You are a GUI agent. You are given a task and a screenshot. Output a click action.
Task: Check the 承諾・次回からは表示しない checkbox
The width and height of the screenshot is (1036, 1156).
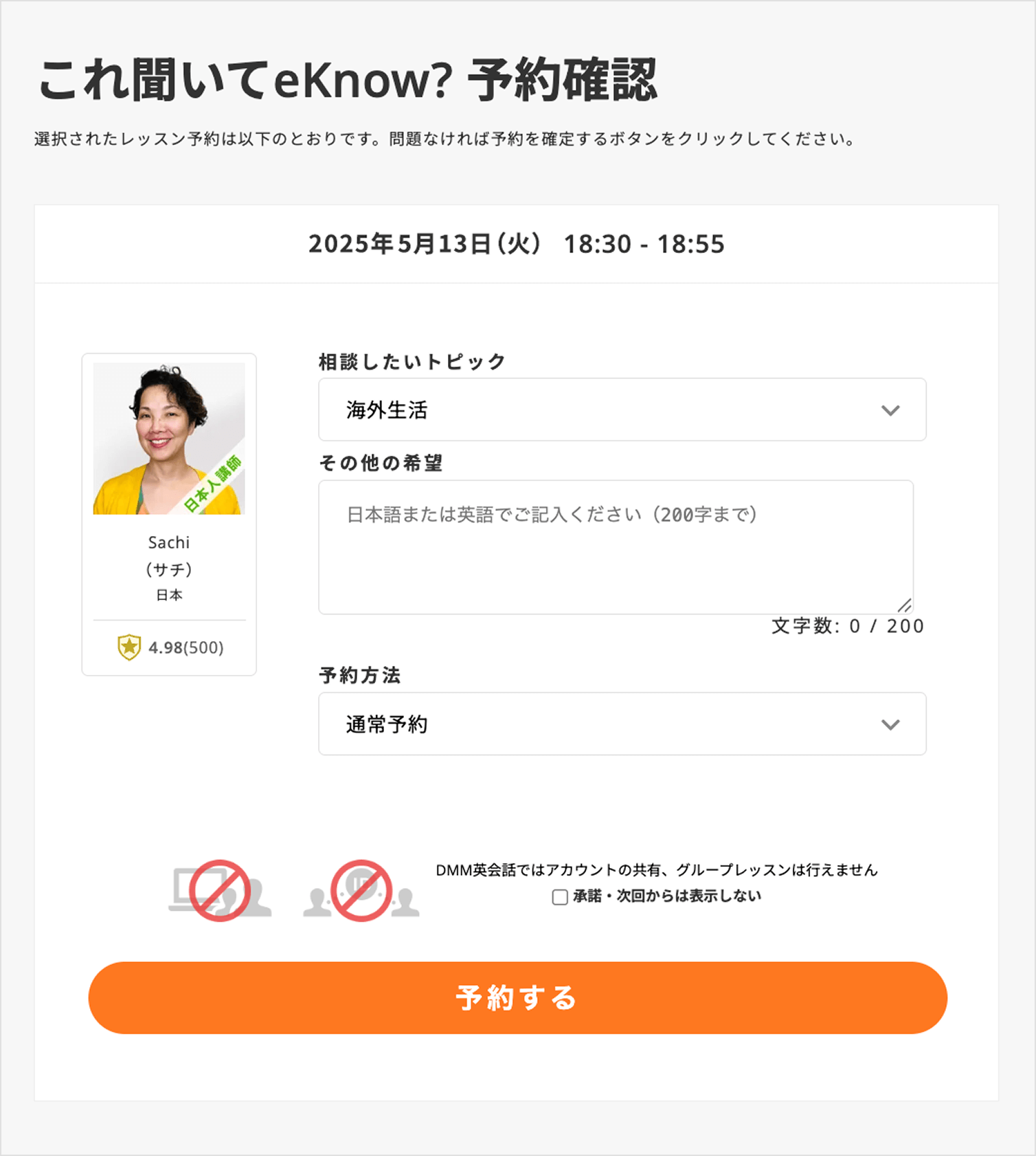(560, 897)
